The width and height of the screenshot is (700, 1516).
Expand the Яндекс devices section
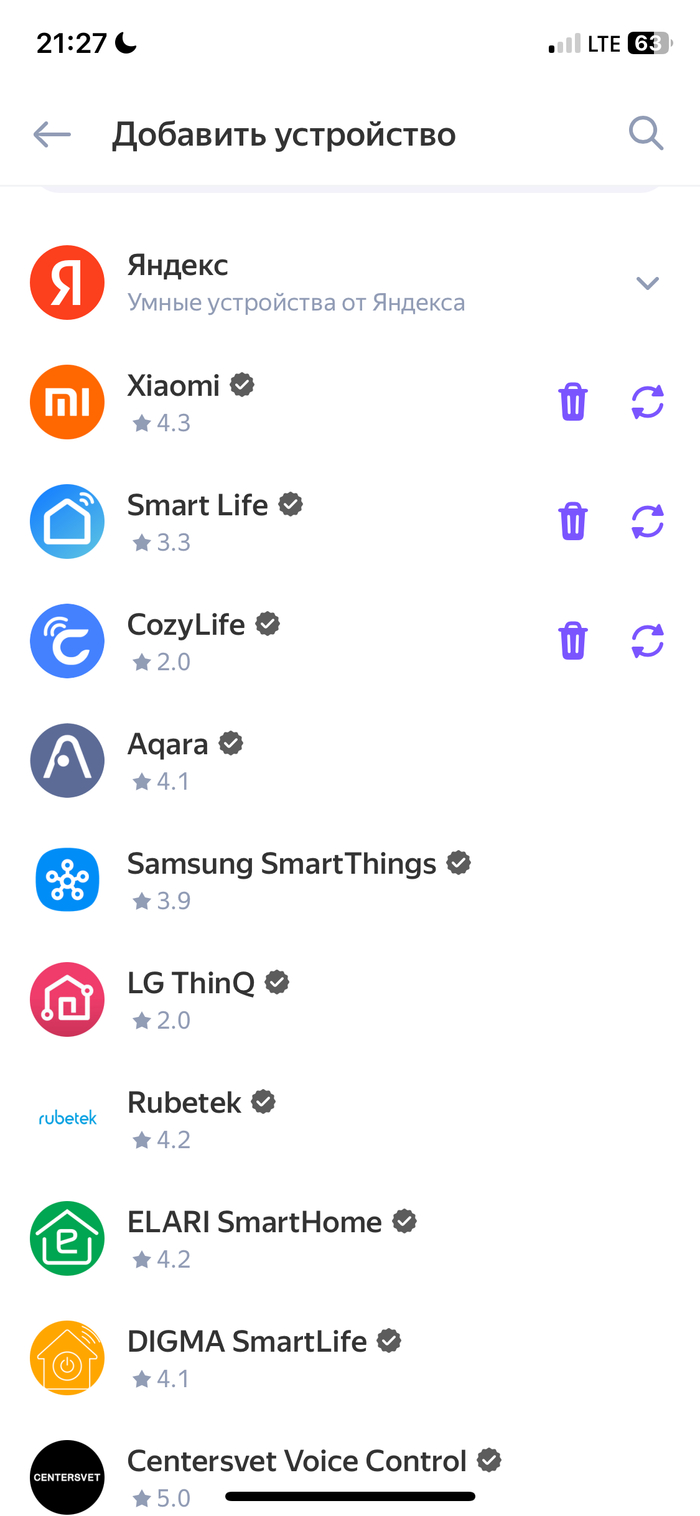[647, 283]
